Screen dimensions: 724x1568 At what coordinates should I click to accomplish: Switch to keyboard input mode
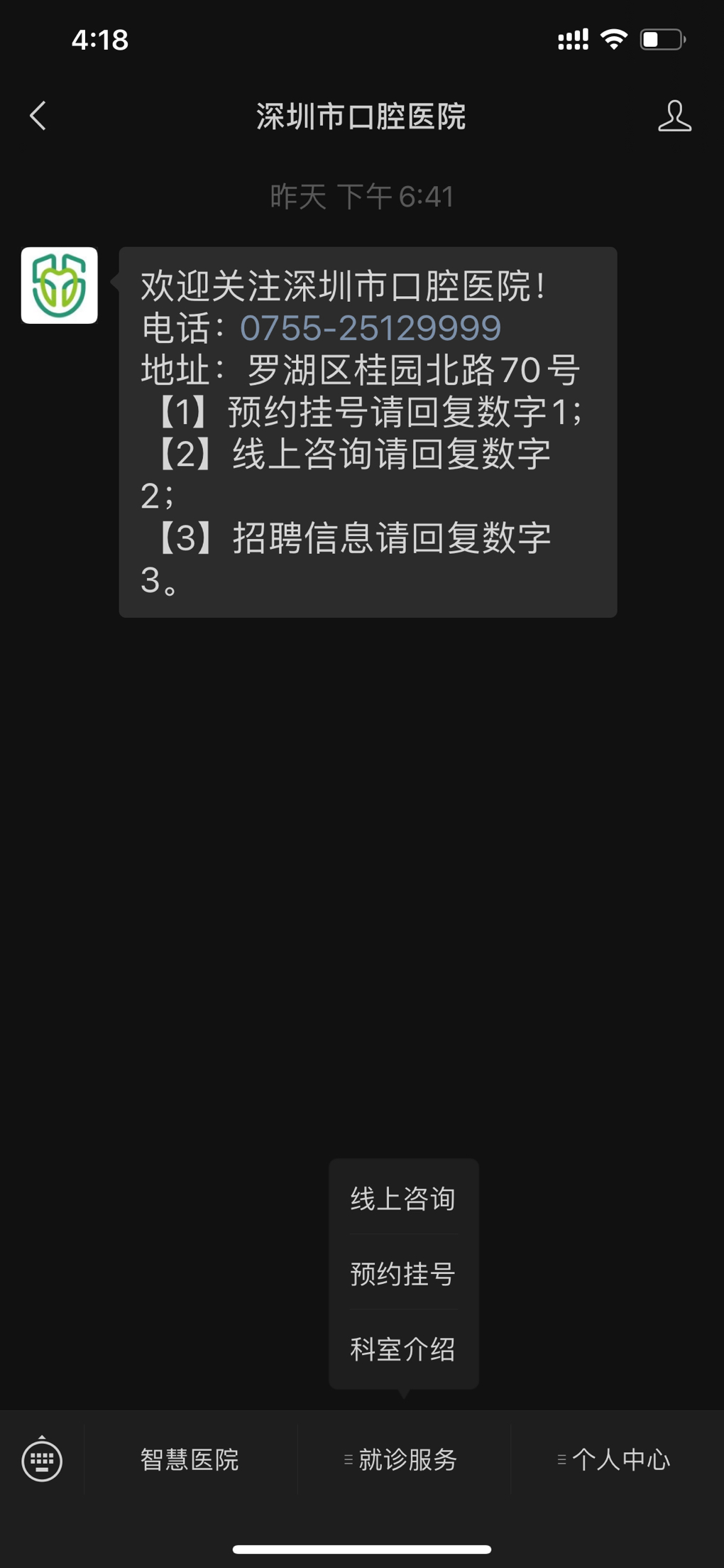click(x=42, y=1459)
